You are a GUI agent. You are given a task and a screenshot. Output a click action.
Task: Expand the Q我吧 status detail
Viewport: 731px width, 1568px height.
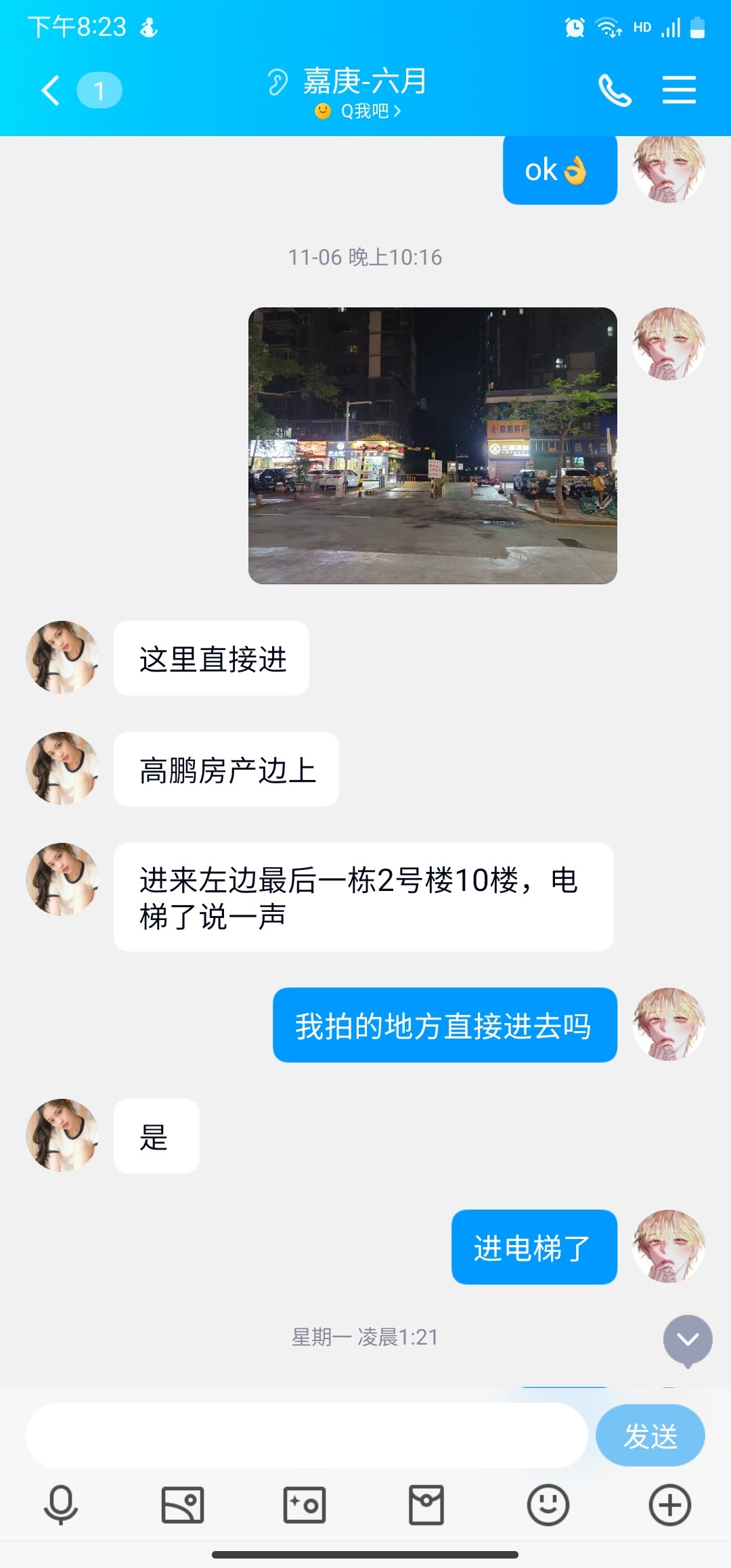click(365, 112)
